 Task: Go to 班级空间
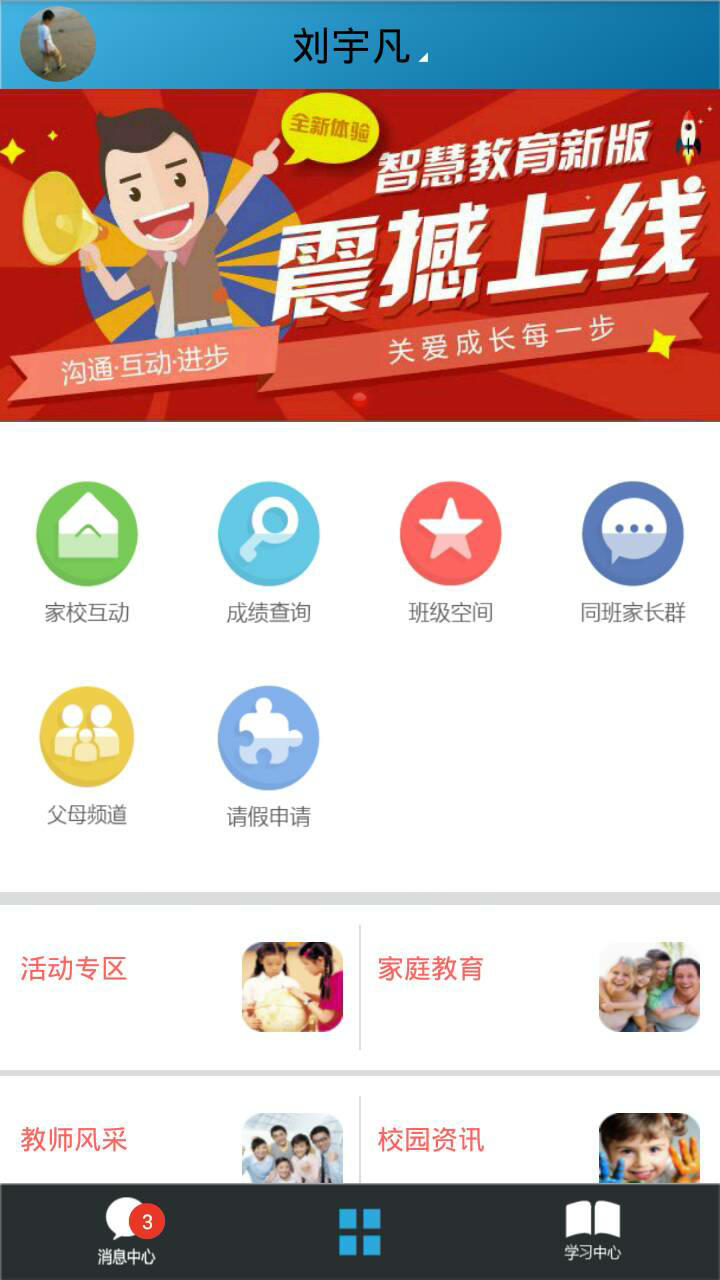pyautogui.click(x=450, y=553)
